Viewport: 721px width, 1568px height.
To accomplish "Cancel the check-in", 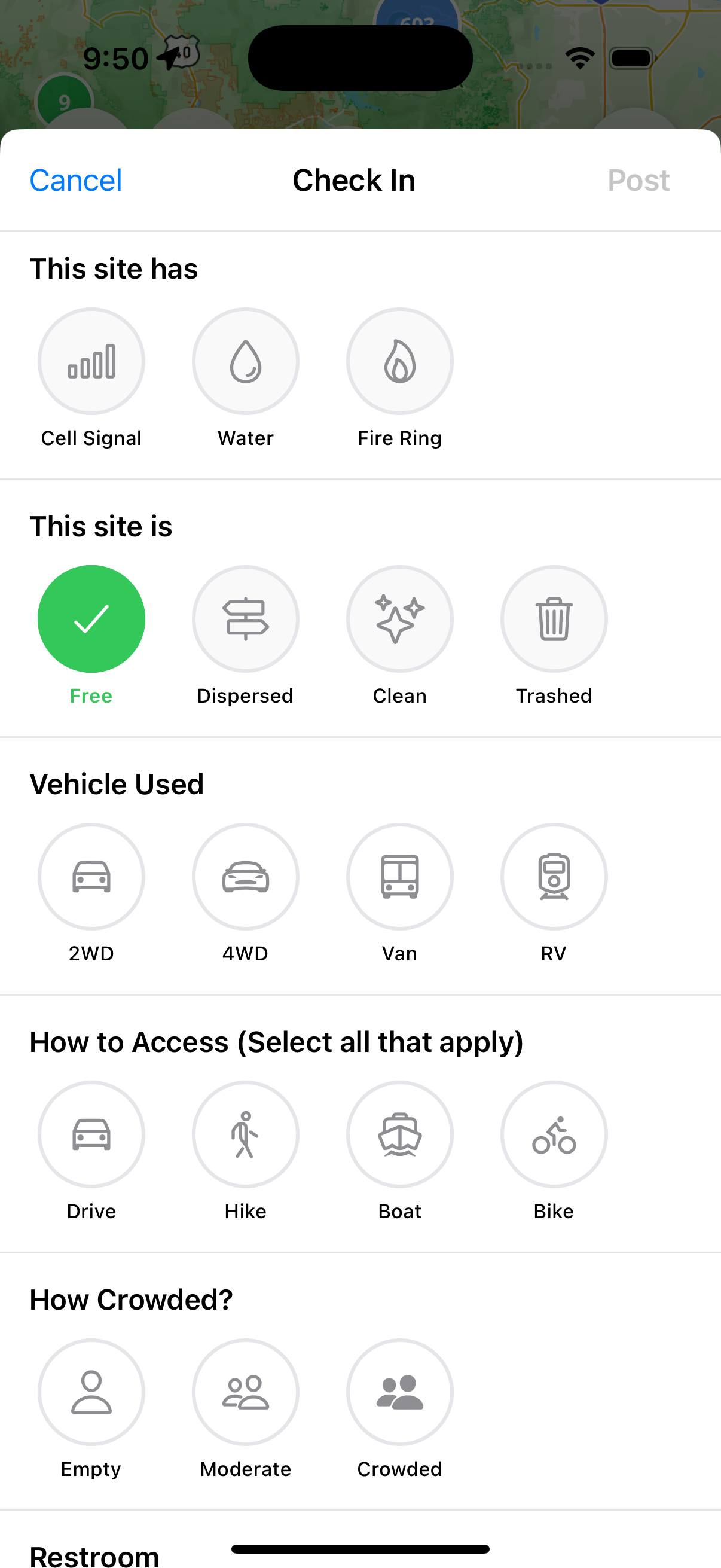I will coord(75,180).
